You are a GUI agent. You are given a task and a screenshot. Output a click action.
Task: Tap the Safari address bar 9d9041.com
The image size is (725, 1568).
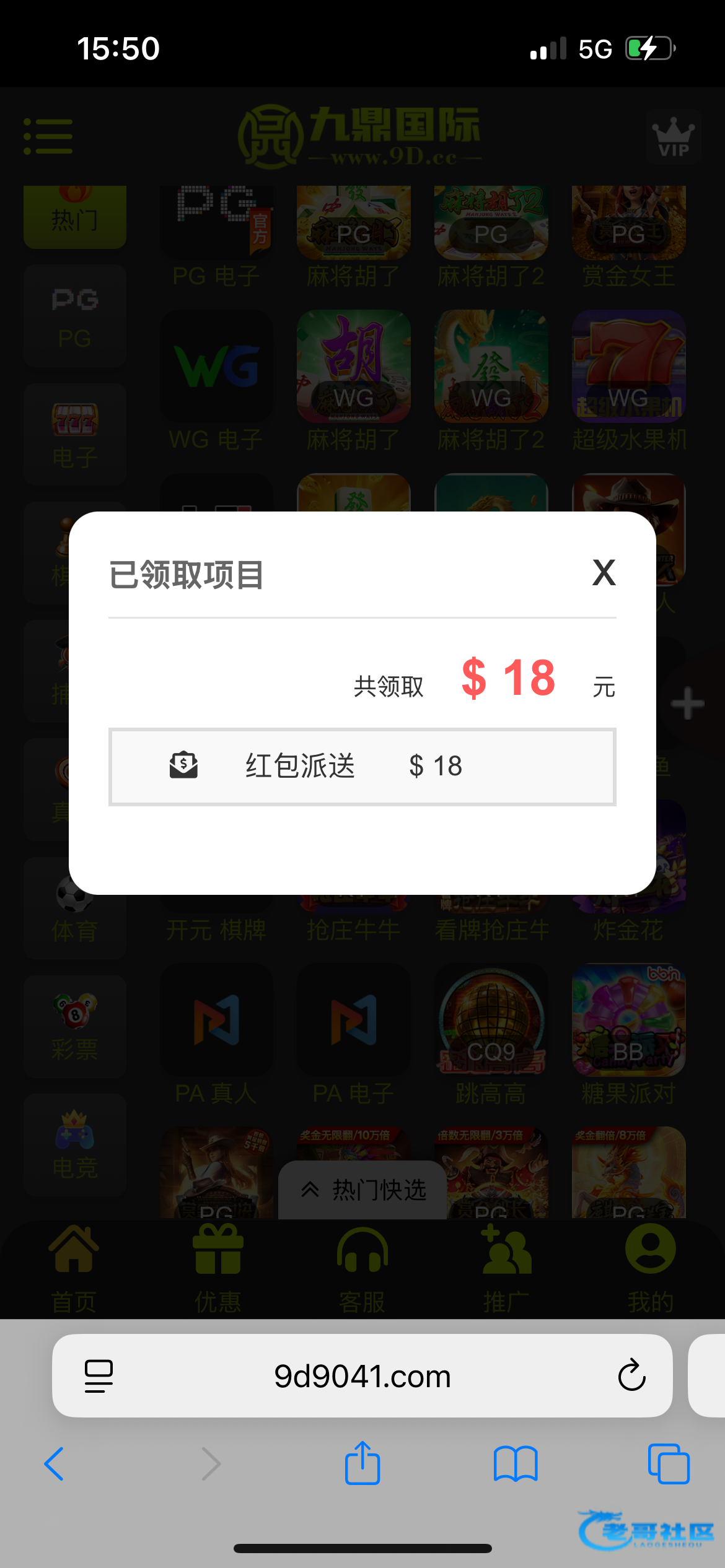[362, 1376]
